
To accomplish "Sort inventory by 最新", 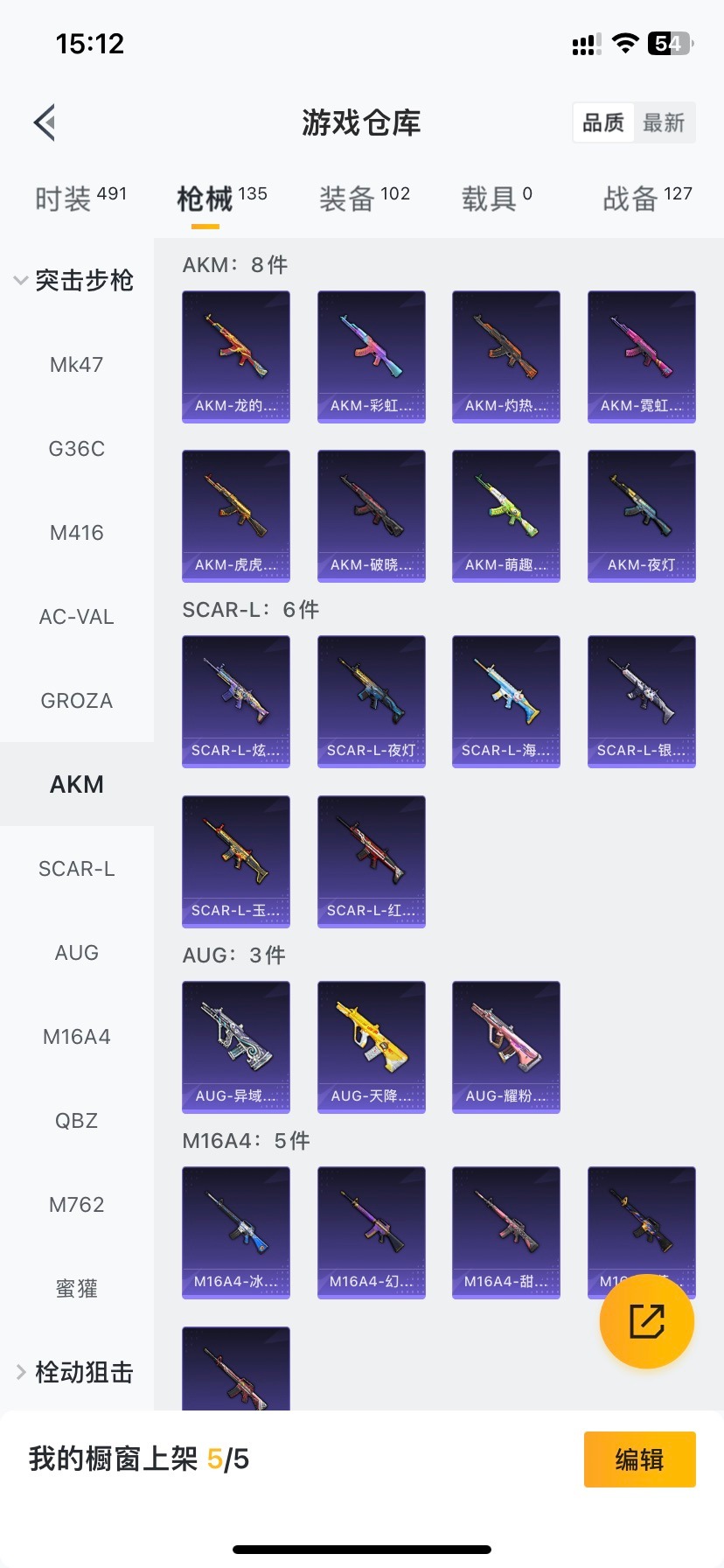I will [x=664, y=122].
